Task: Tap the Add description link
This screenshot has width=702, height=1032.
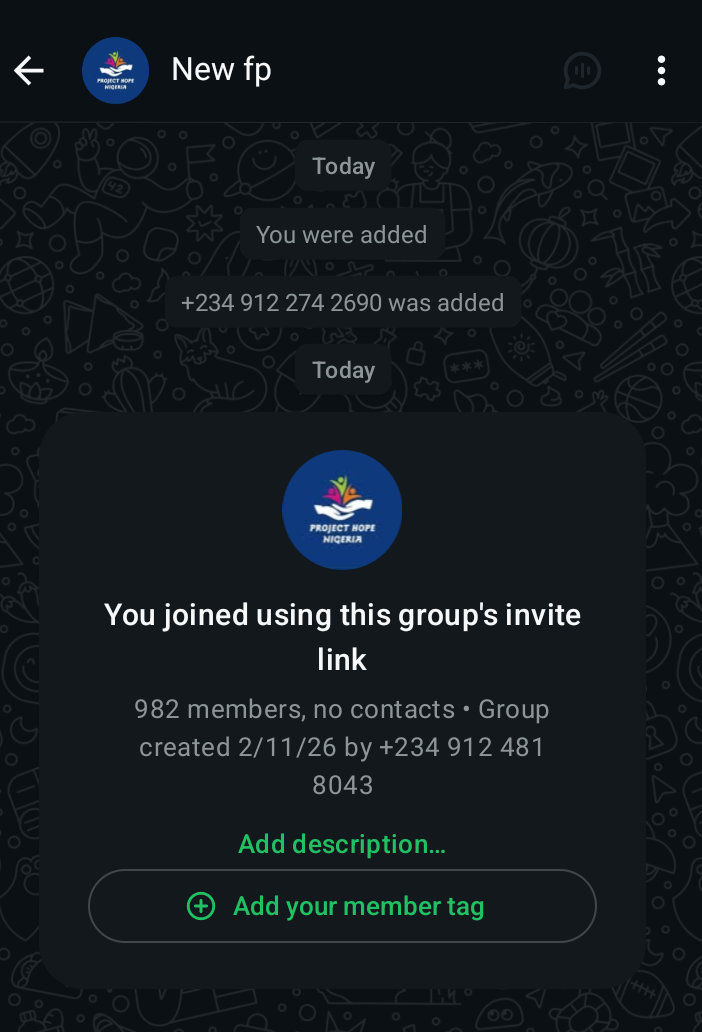Action: (342, 844)
